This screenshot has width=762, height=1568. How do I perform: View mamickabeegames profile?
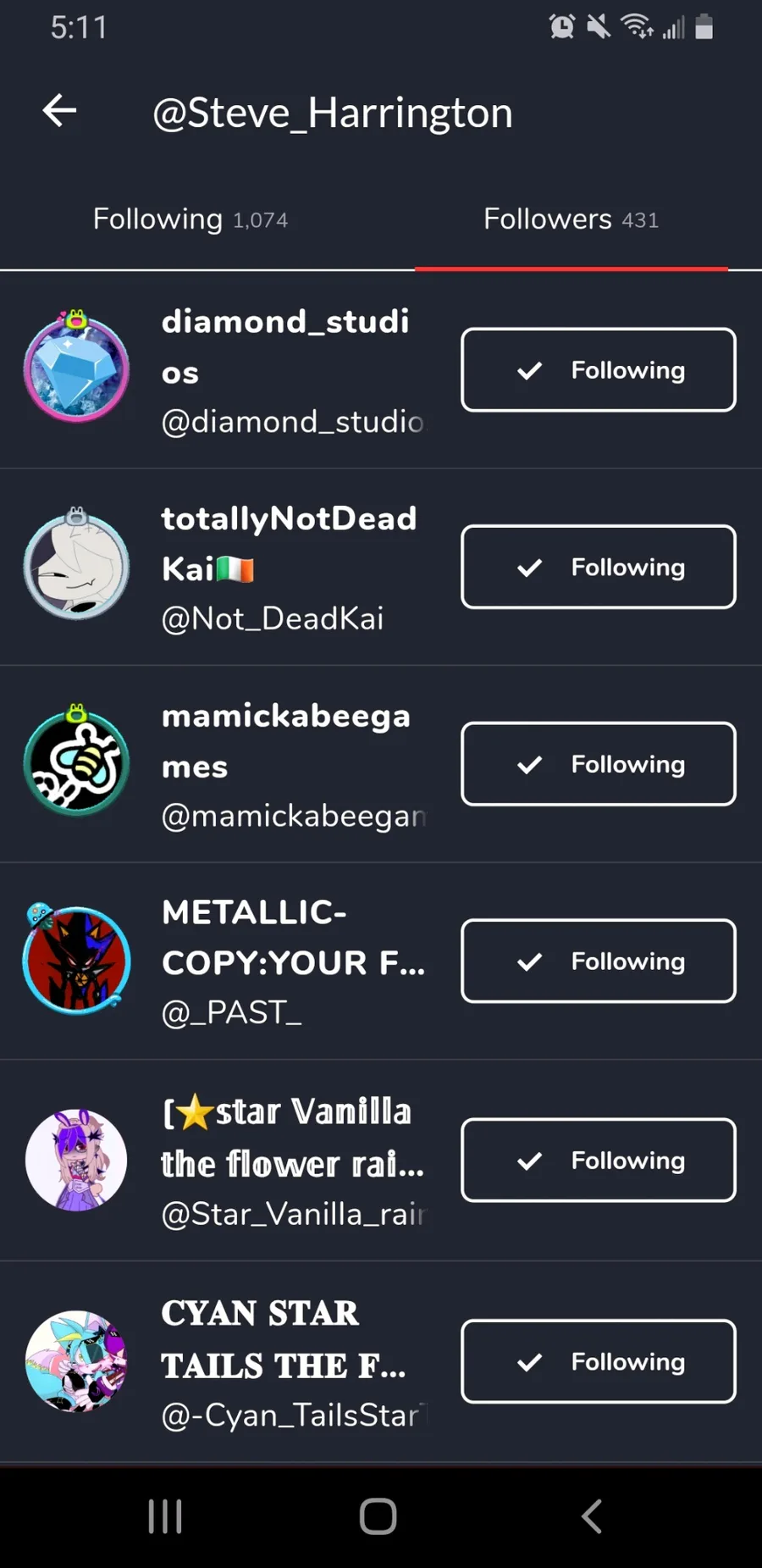(229, 764)
